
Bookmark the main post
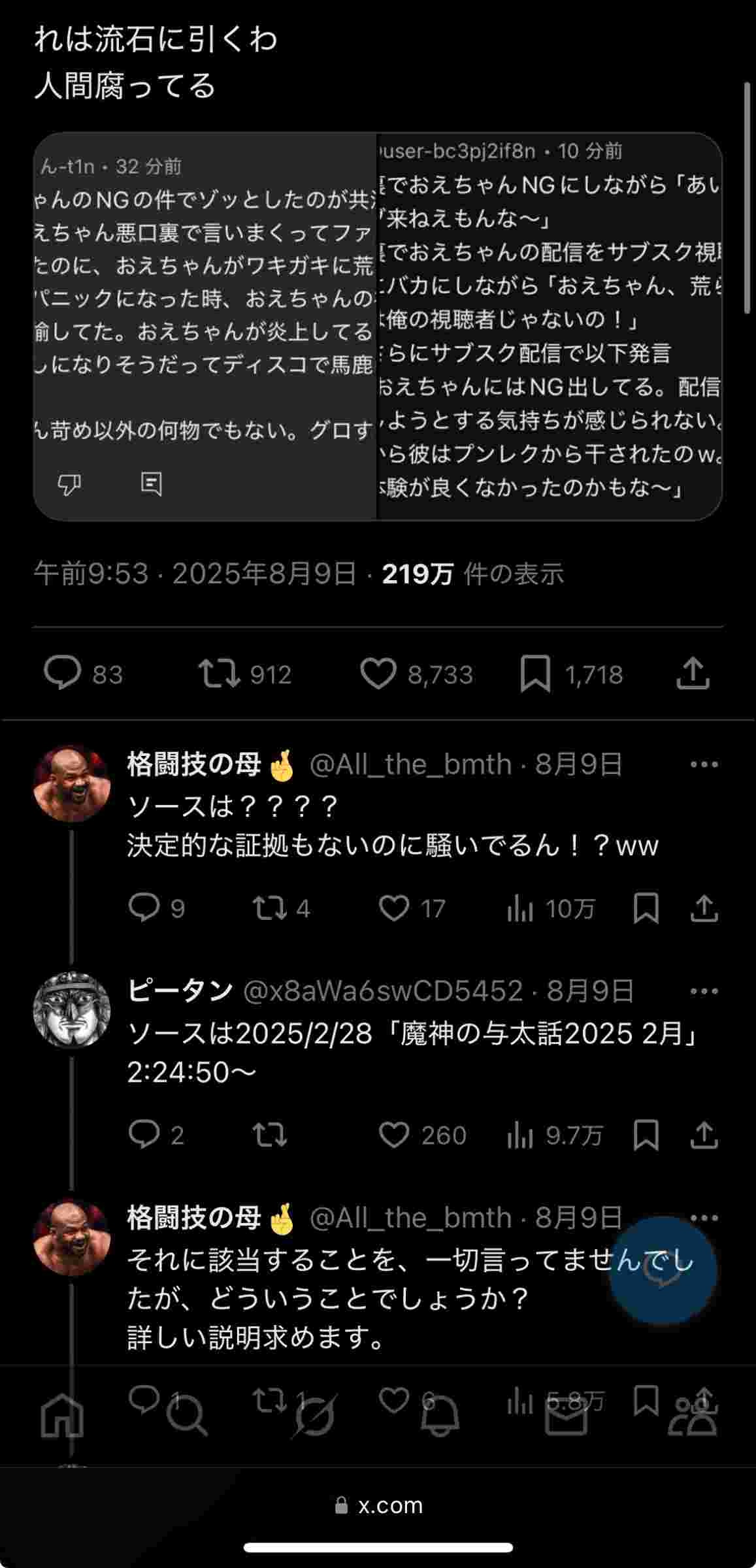[x=536, y=674]
